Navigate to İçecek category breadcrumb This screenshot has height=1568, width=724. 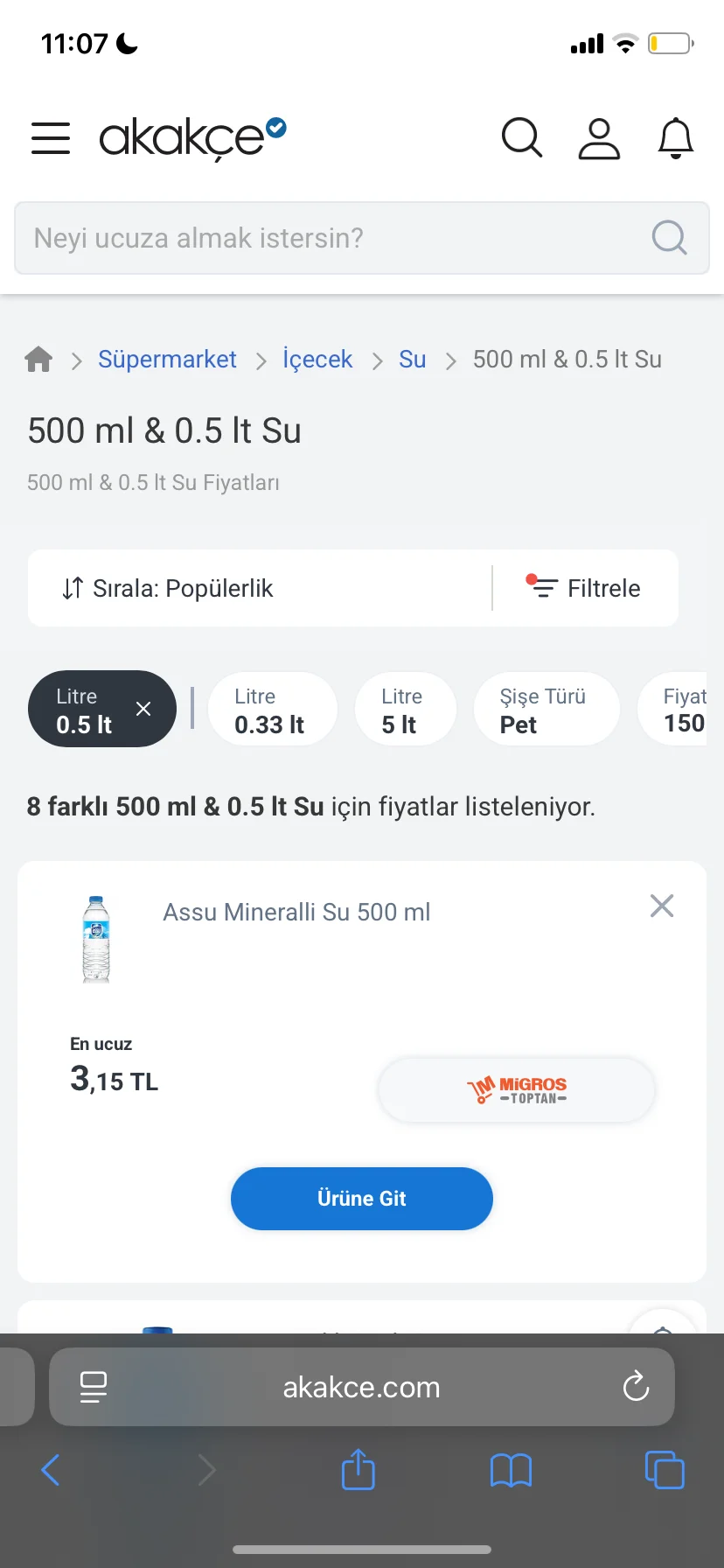(317, 360)
